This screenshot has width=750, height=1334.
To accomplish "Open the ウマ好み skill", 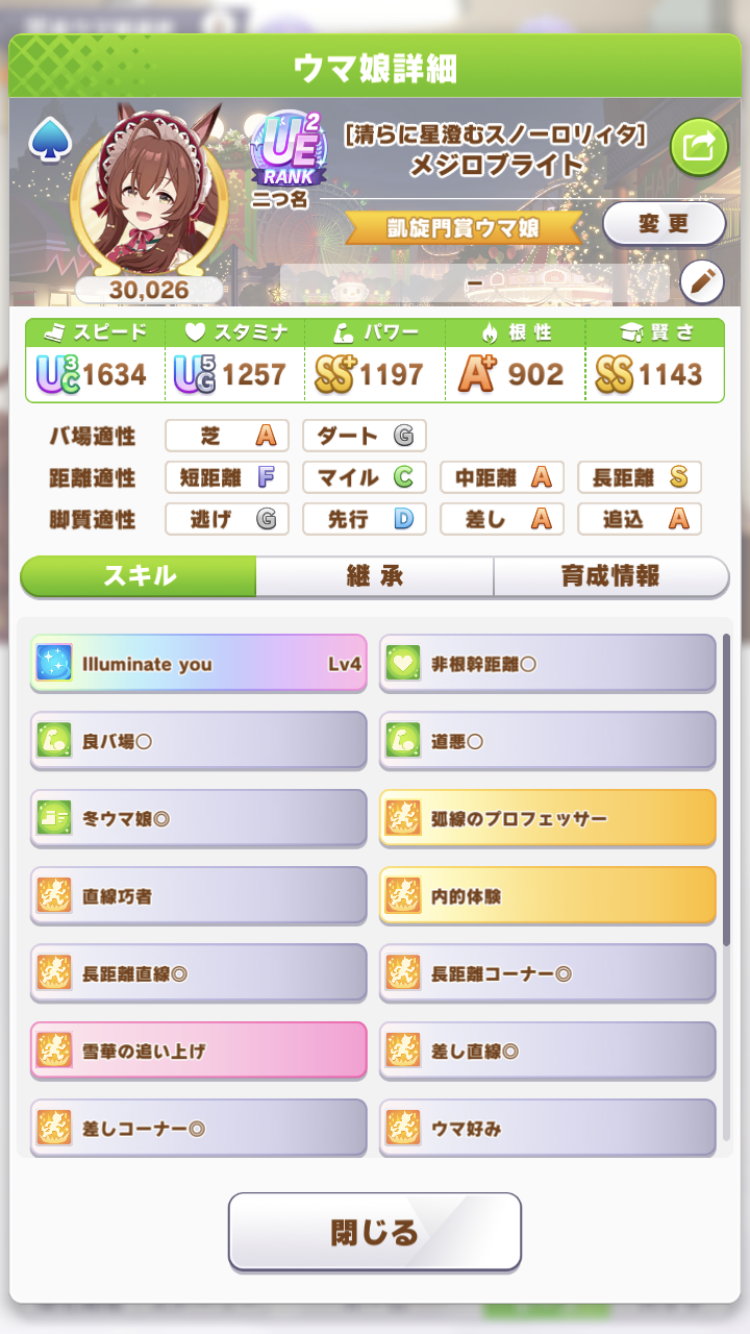I will [547, 1128].
